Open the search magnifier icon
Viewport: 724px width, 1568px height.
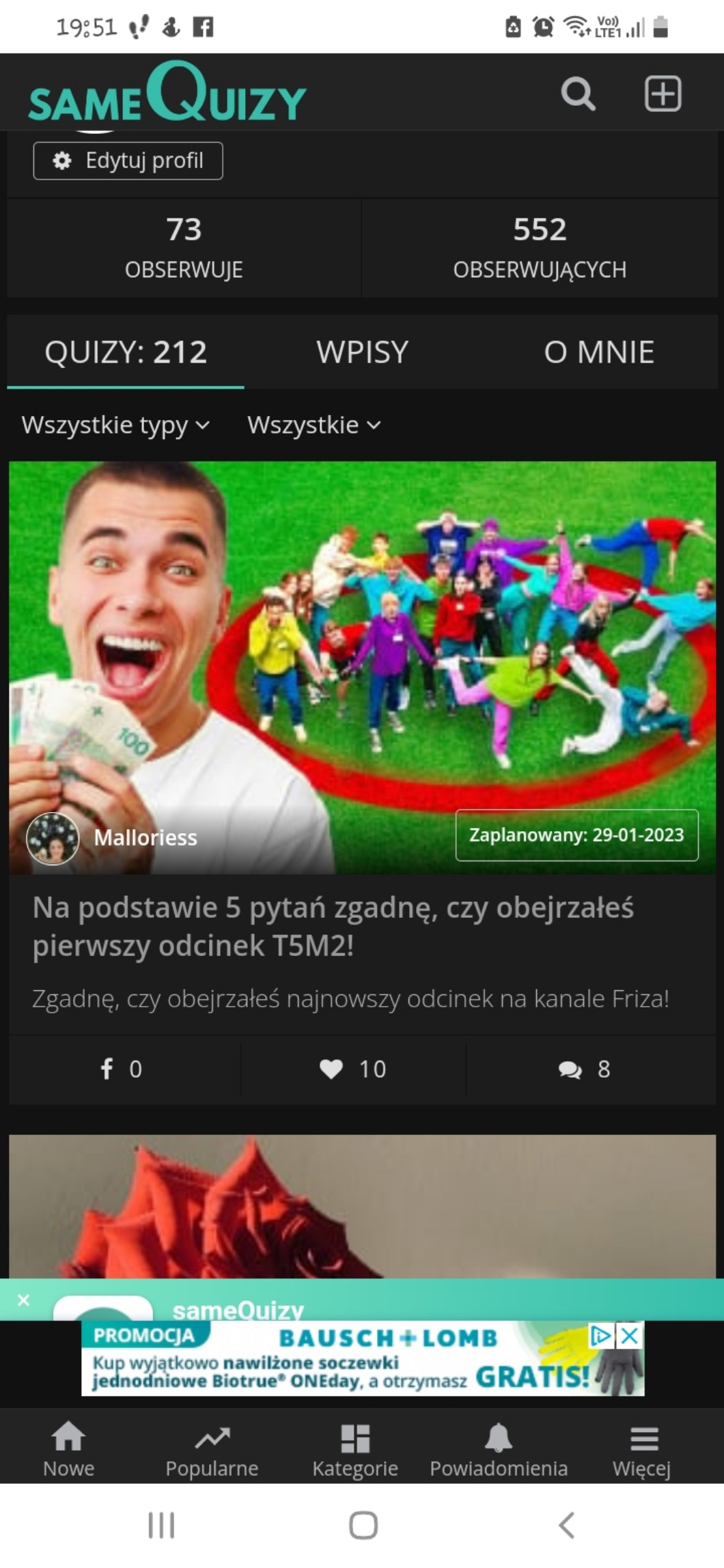coord(578,94)
